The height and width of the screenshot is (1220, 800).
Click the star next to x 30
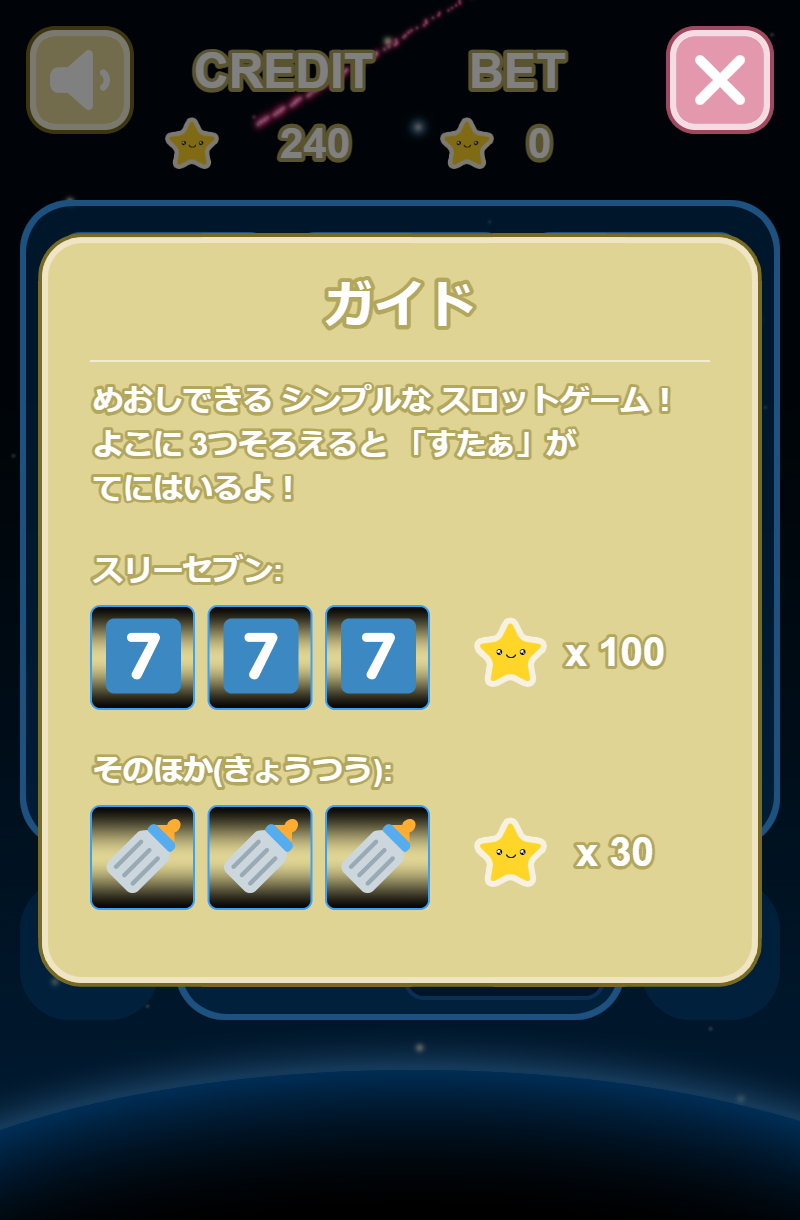[512, 853]
